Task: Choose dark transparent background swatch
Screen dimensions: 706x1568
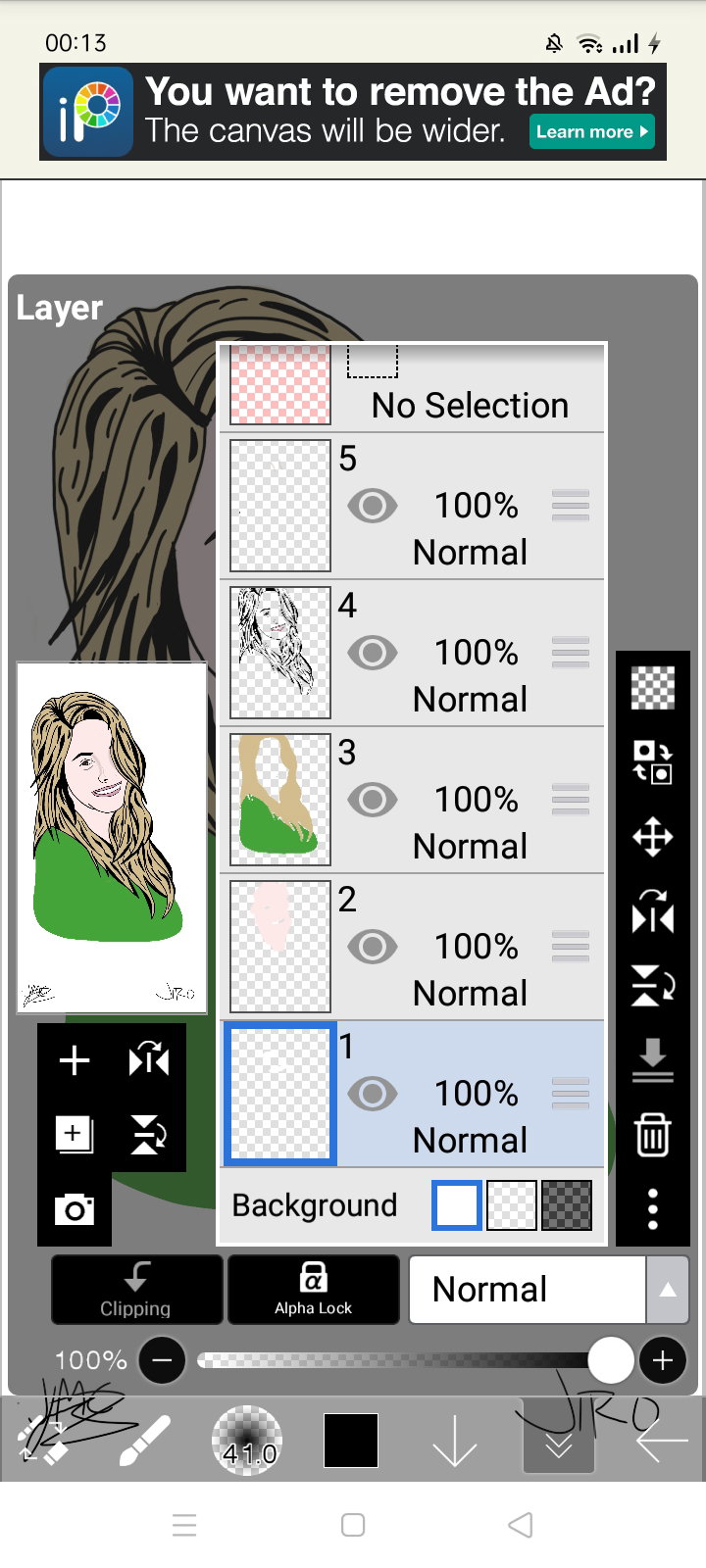Action: coord(567,1205)
